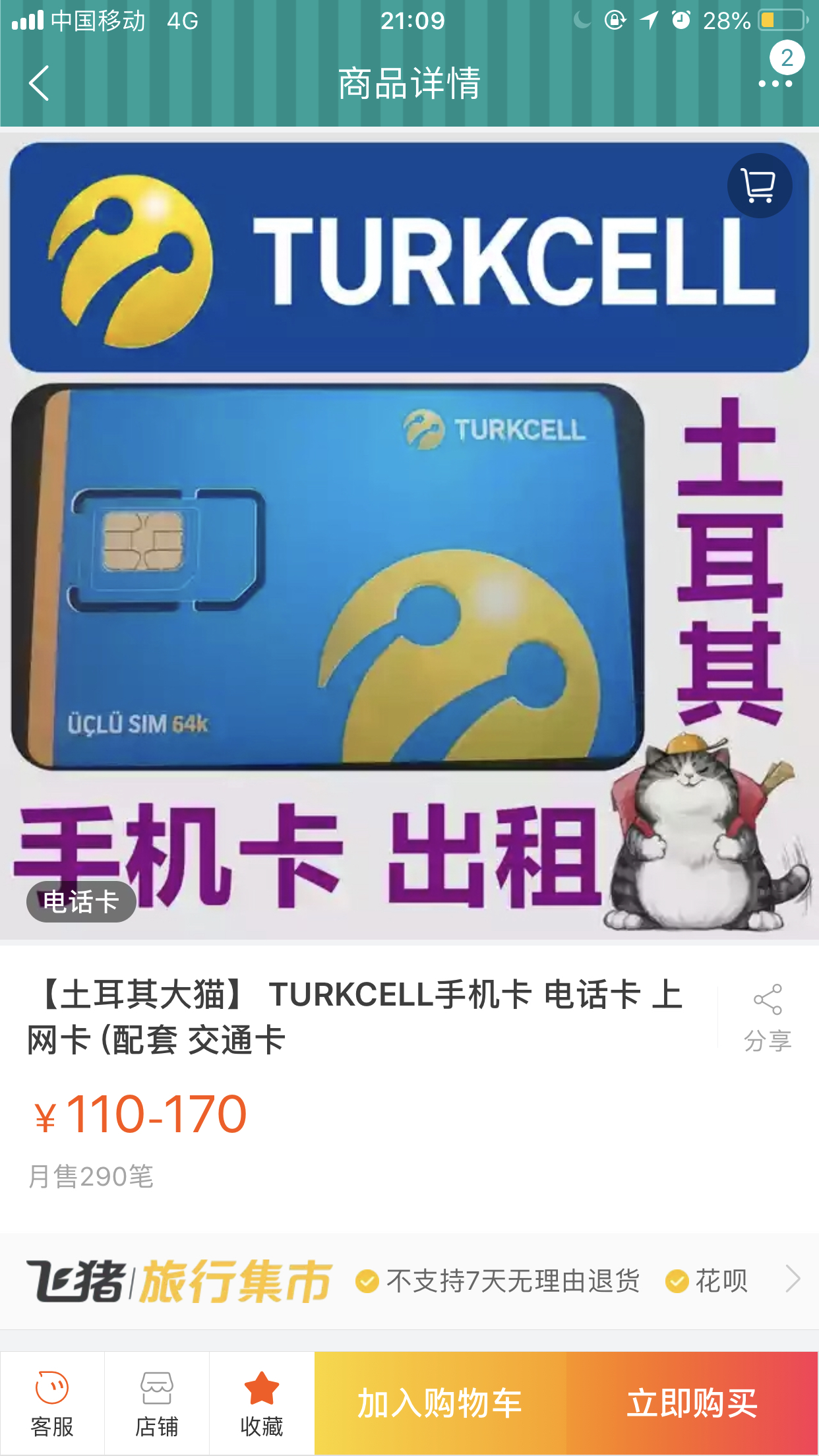Open the overflow menu with three dots

[x=775, y=83]
